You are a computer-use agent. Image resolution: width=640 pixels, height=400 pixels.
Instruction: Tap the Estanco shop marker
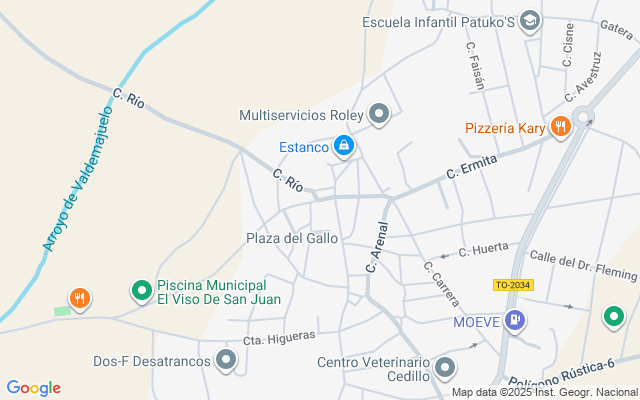pos(343,147)
